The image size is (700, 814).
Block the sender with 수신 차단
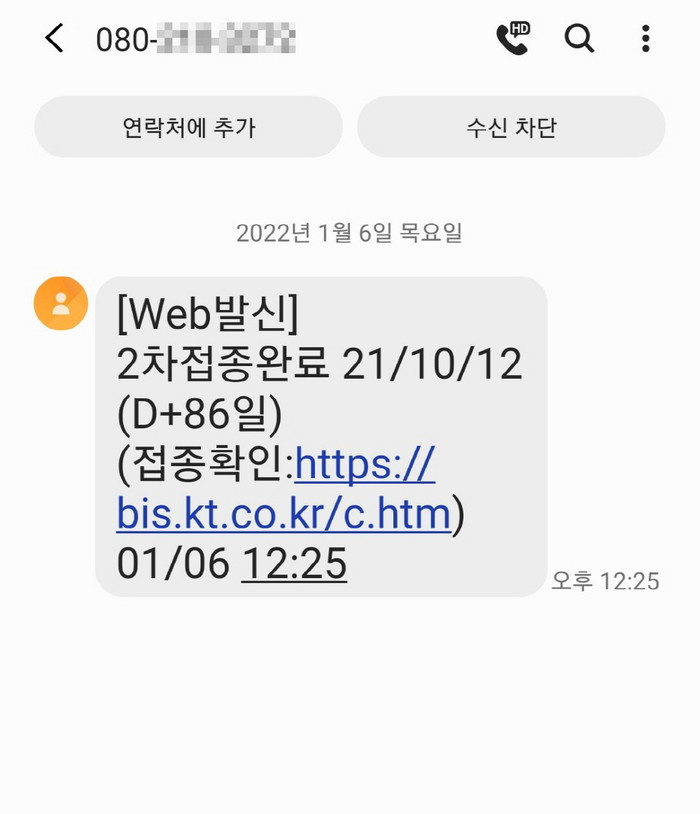510,127
